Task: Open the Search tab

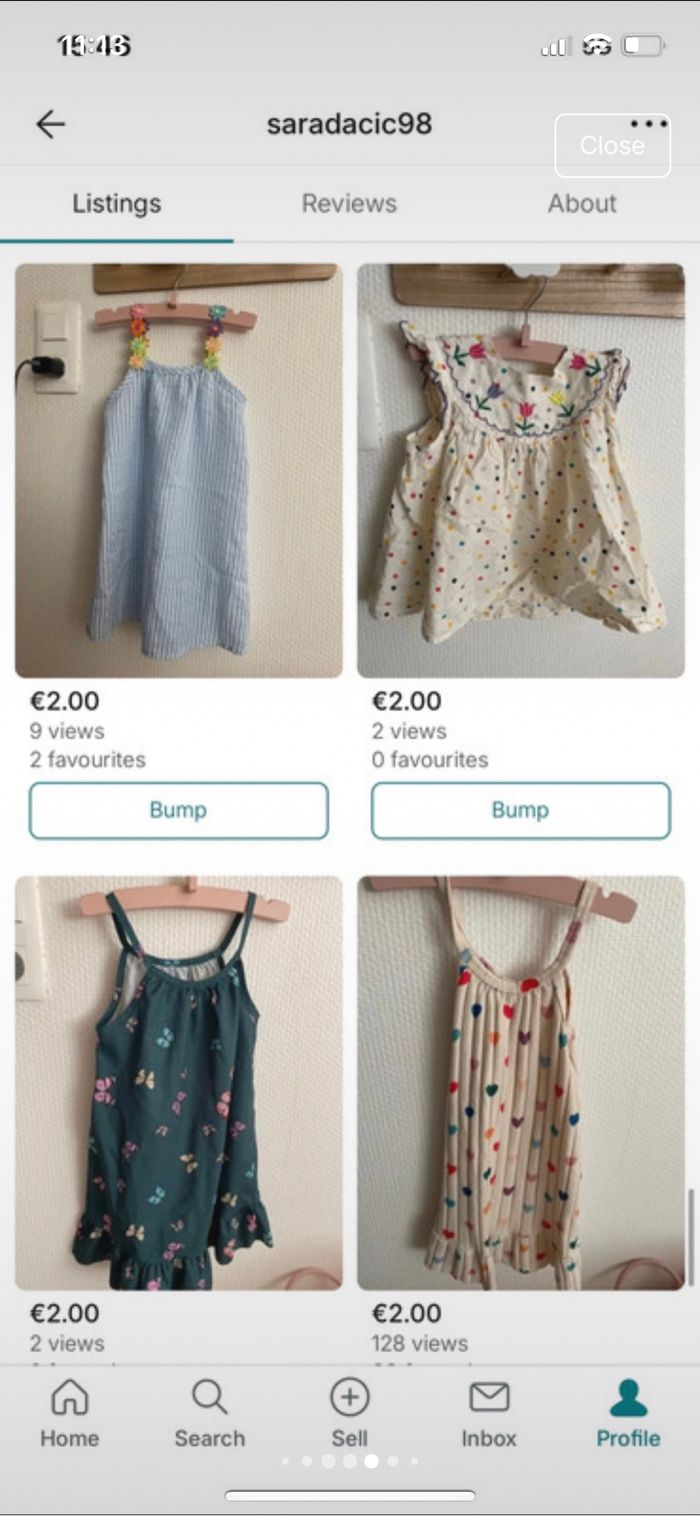Action: point(209,1412)
